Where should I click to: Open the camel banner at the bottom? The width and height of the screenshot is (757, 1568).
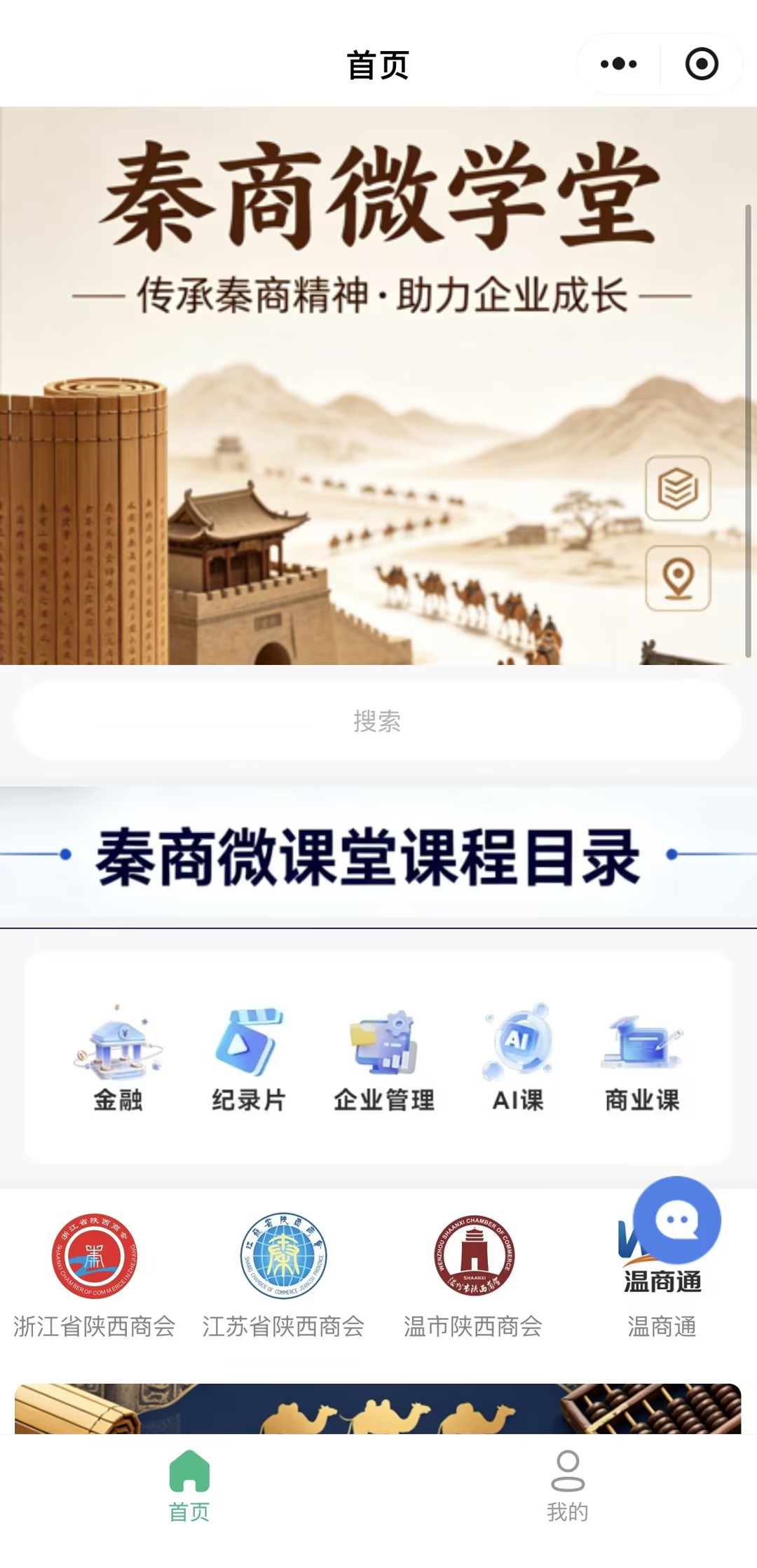378,1408
